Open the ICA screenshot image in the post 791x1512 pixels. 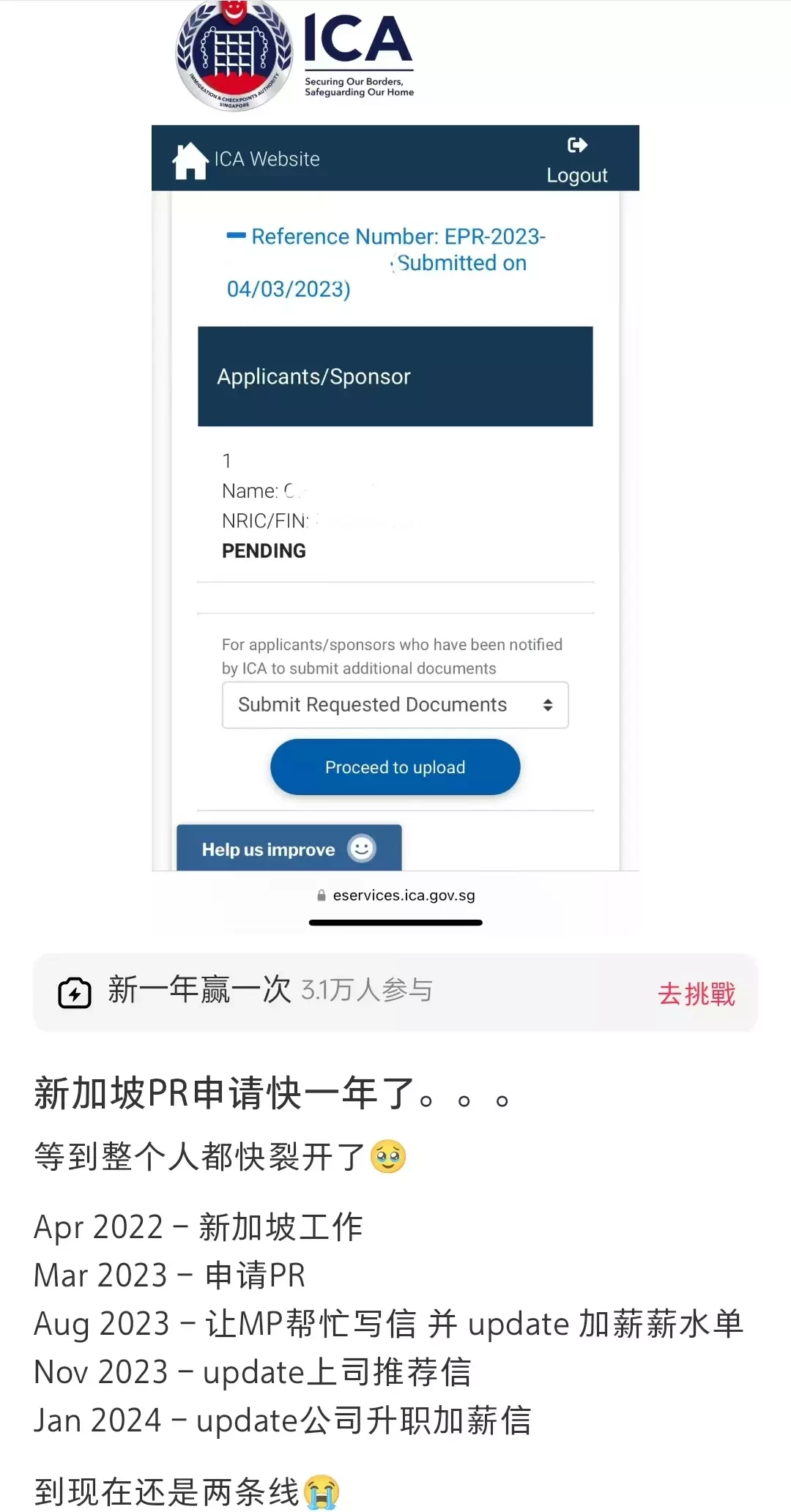pyautogui.click(x=395, y=469)
